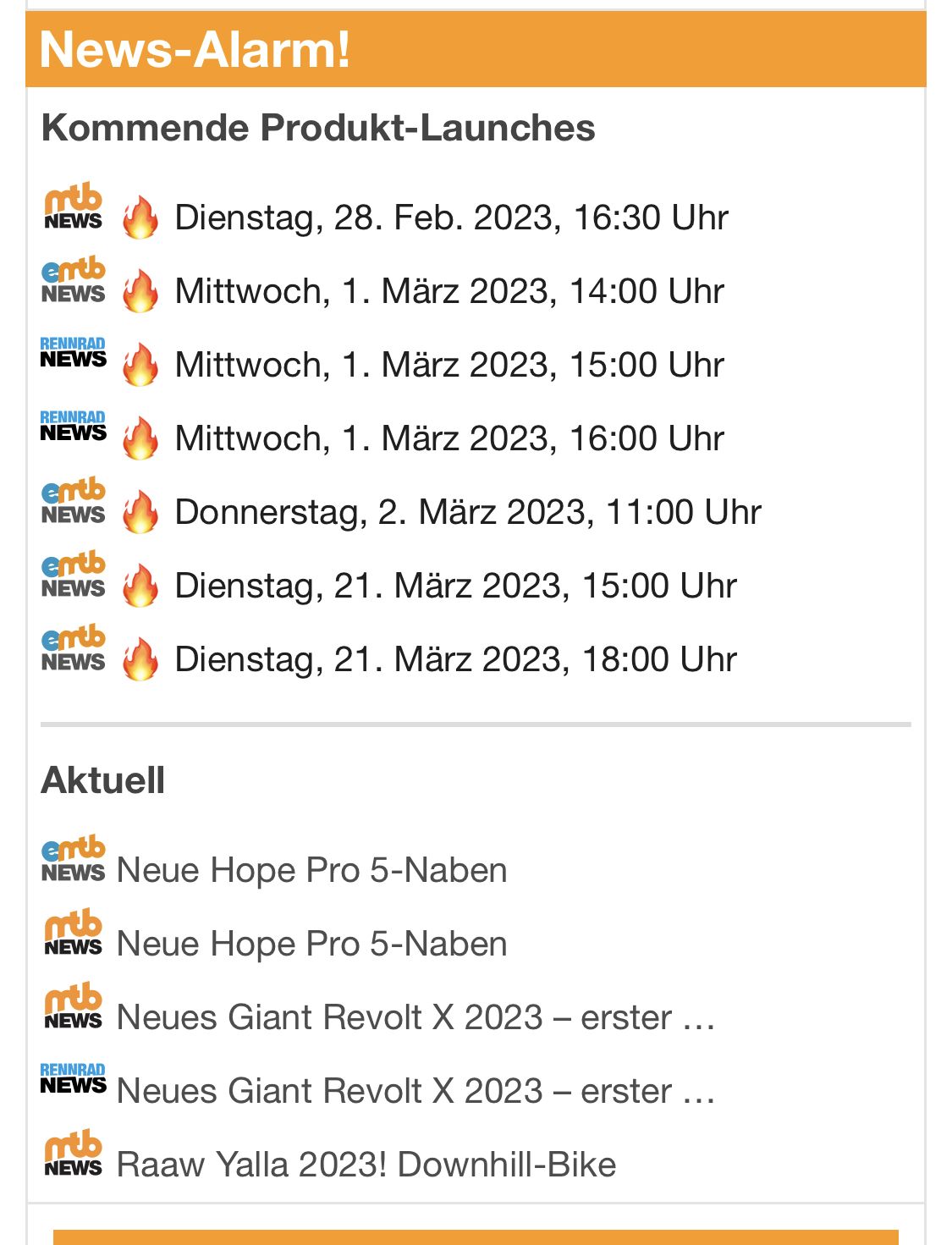Image resolution: width=952 pixels, height=1245 pixels.
Task: Open the launch on Dienstag, 21. März, 15:00 Uhr
Action: [x=455, y=586]
